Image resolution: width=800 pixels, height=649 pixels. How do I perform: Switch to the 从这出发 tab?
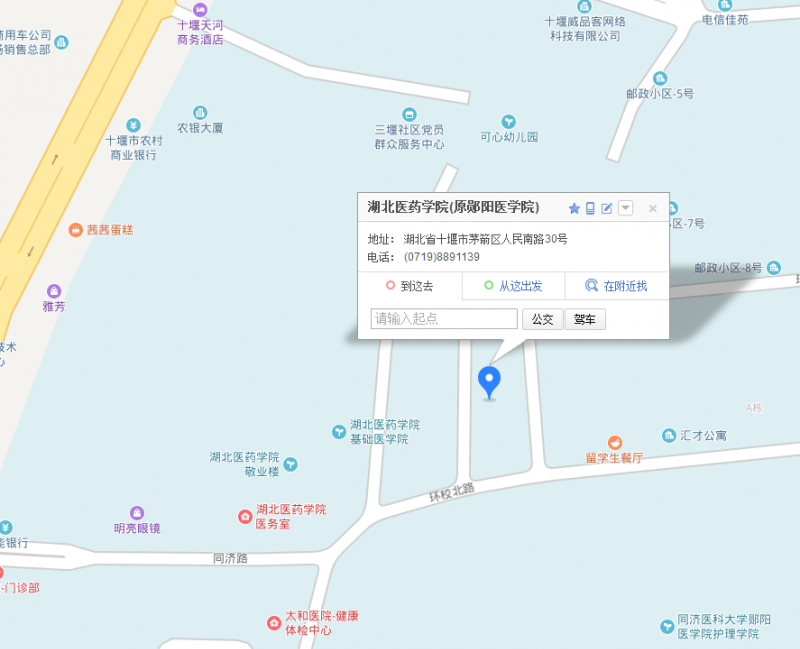(x=513, y=286)
